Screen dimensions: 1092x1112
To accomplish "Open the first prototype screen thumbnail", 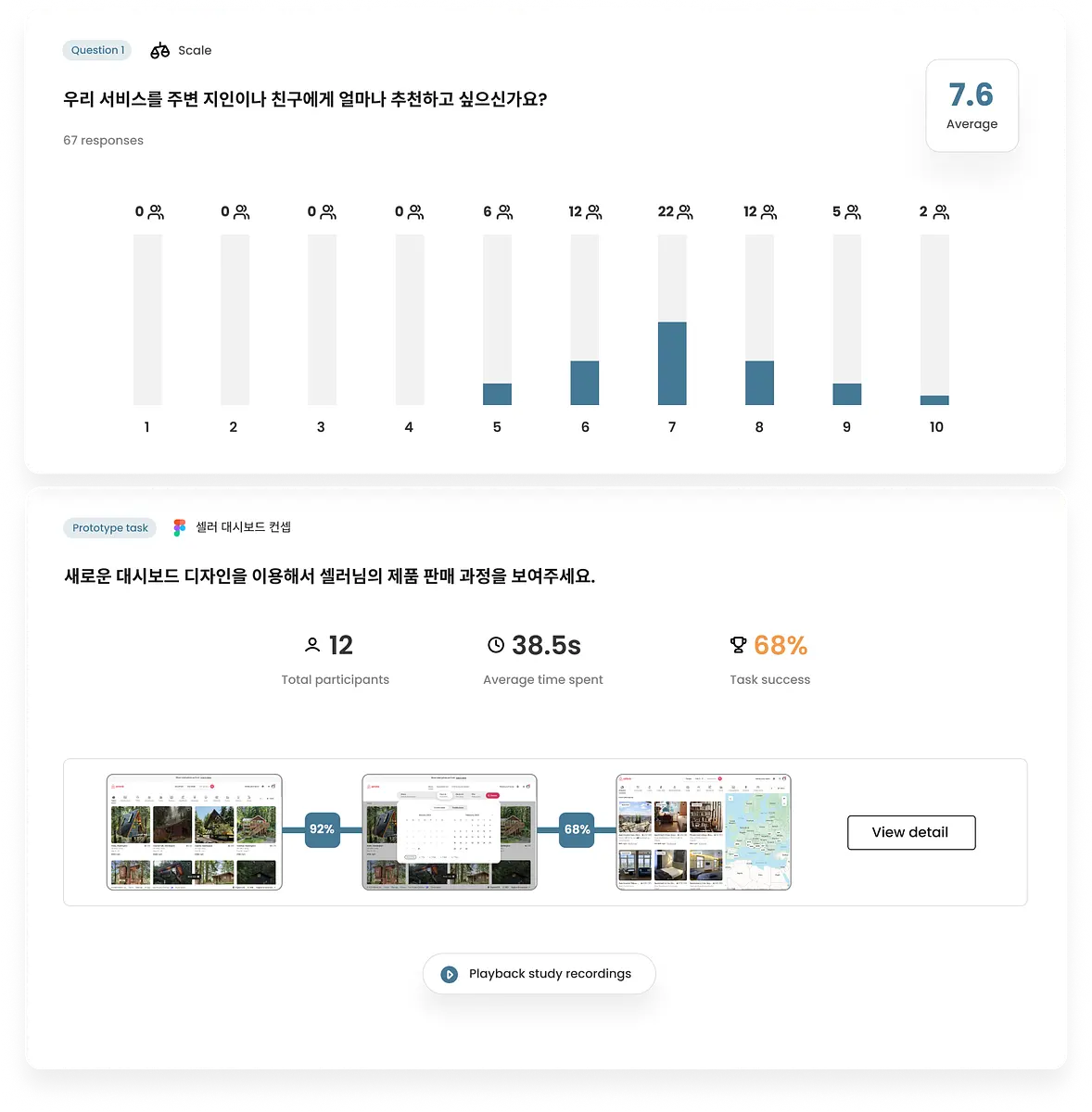I will [195, 832].
